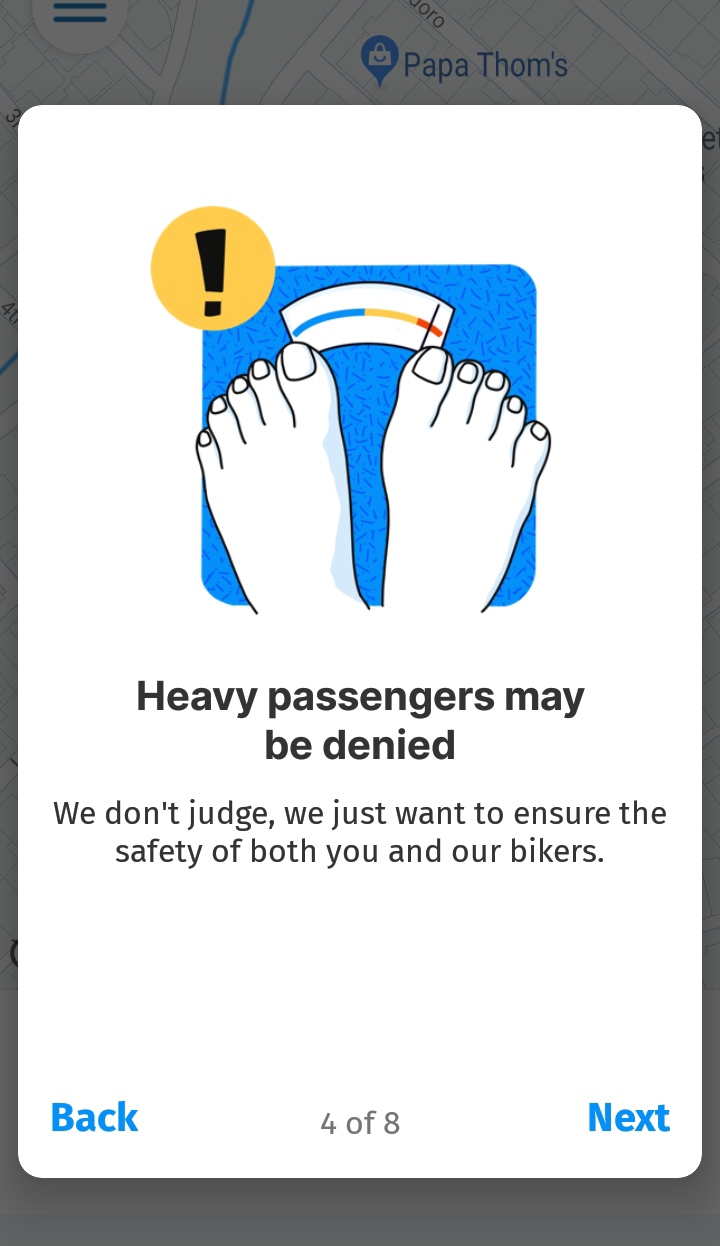The image size is (720, 1246).
Task: Go to the next onboarding step
Action: 628,1118
